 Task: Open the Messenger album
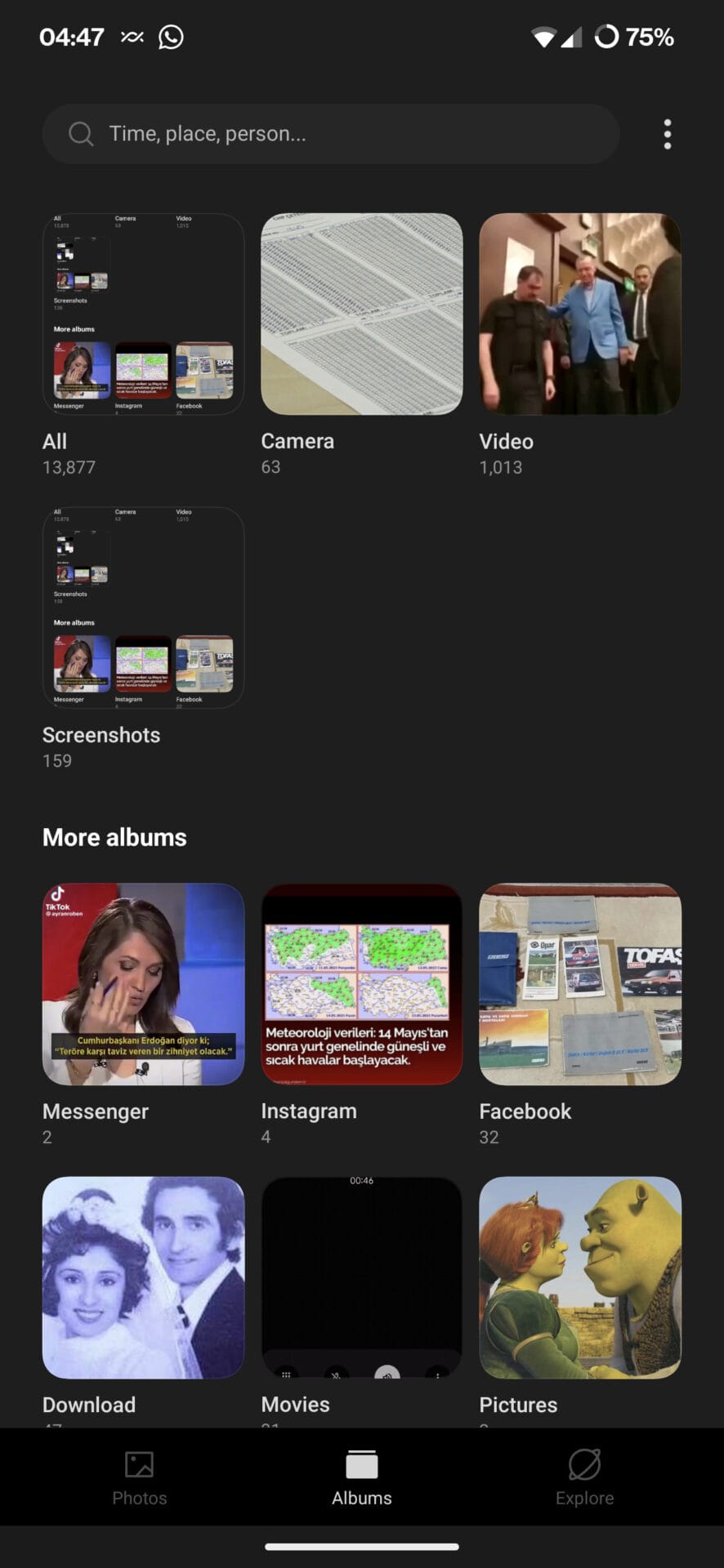click(x=143, y=984)
